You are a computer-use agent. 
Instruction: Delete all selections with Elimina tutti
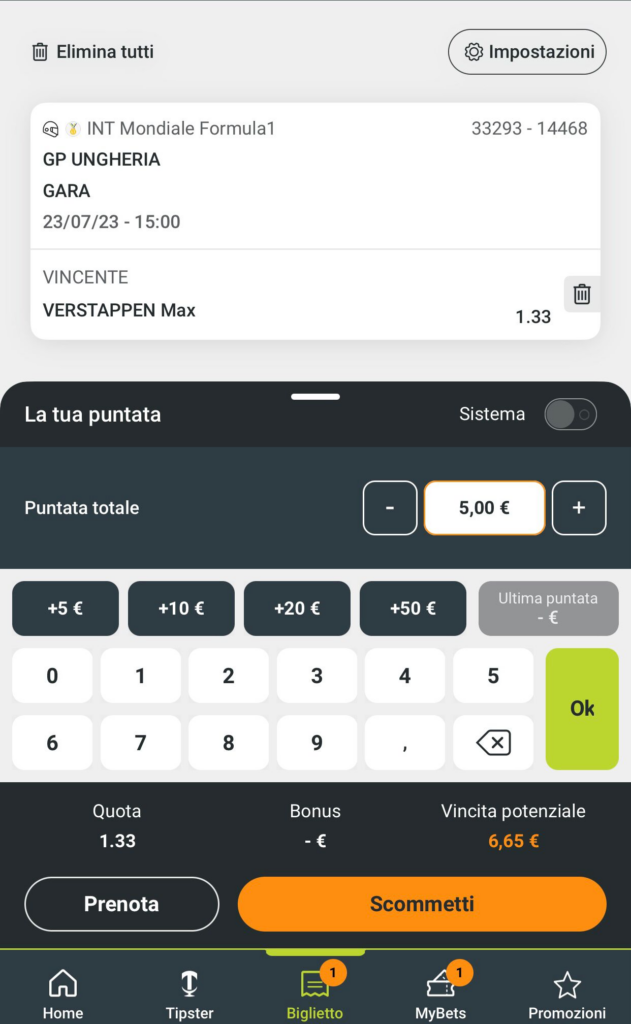(x=93, y=52)
